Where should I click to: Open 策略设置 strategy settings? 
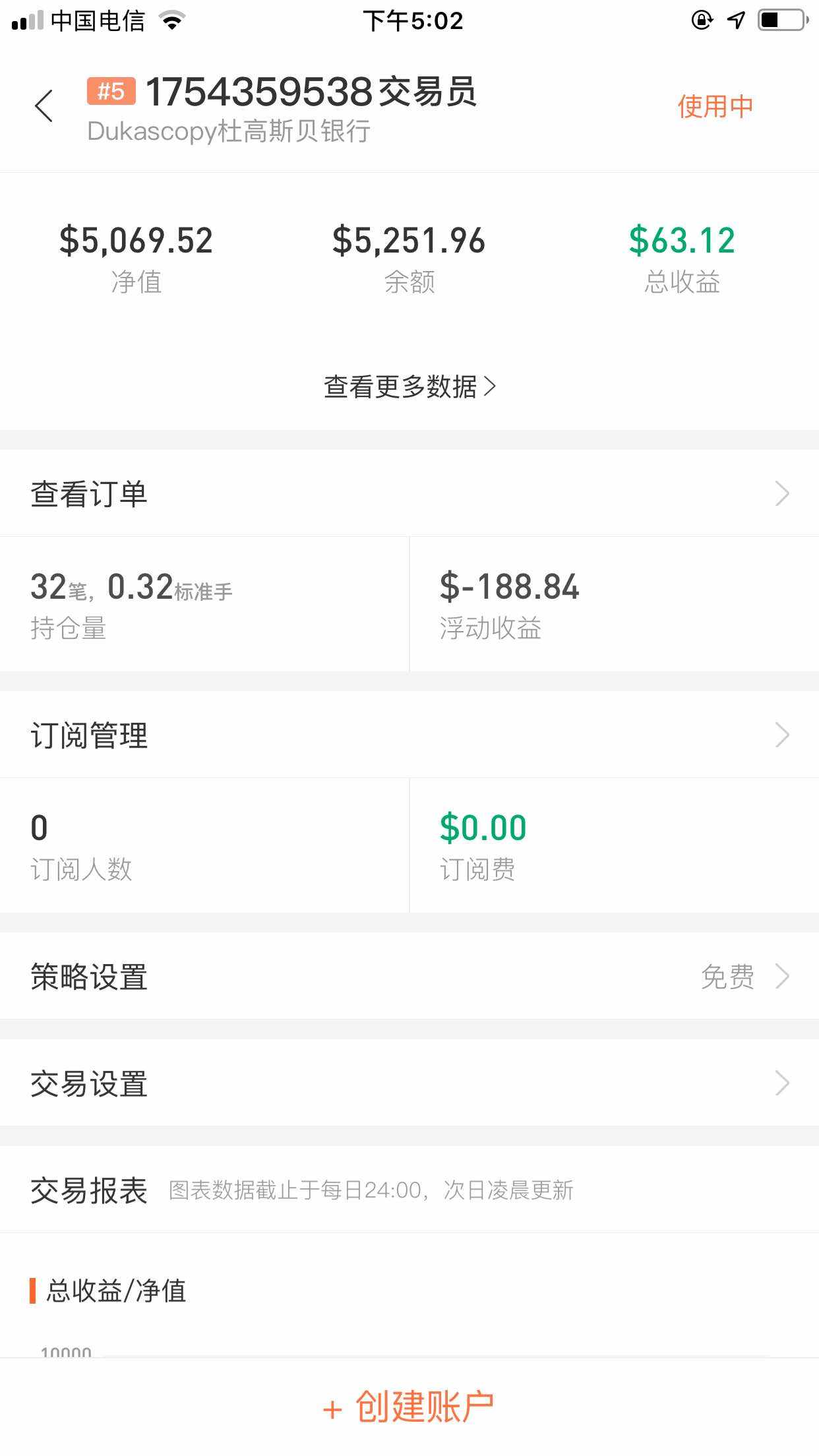click(x=409, y=976)
